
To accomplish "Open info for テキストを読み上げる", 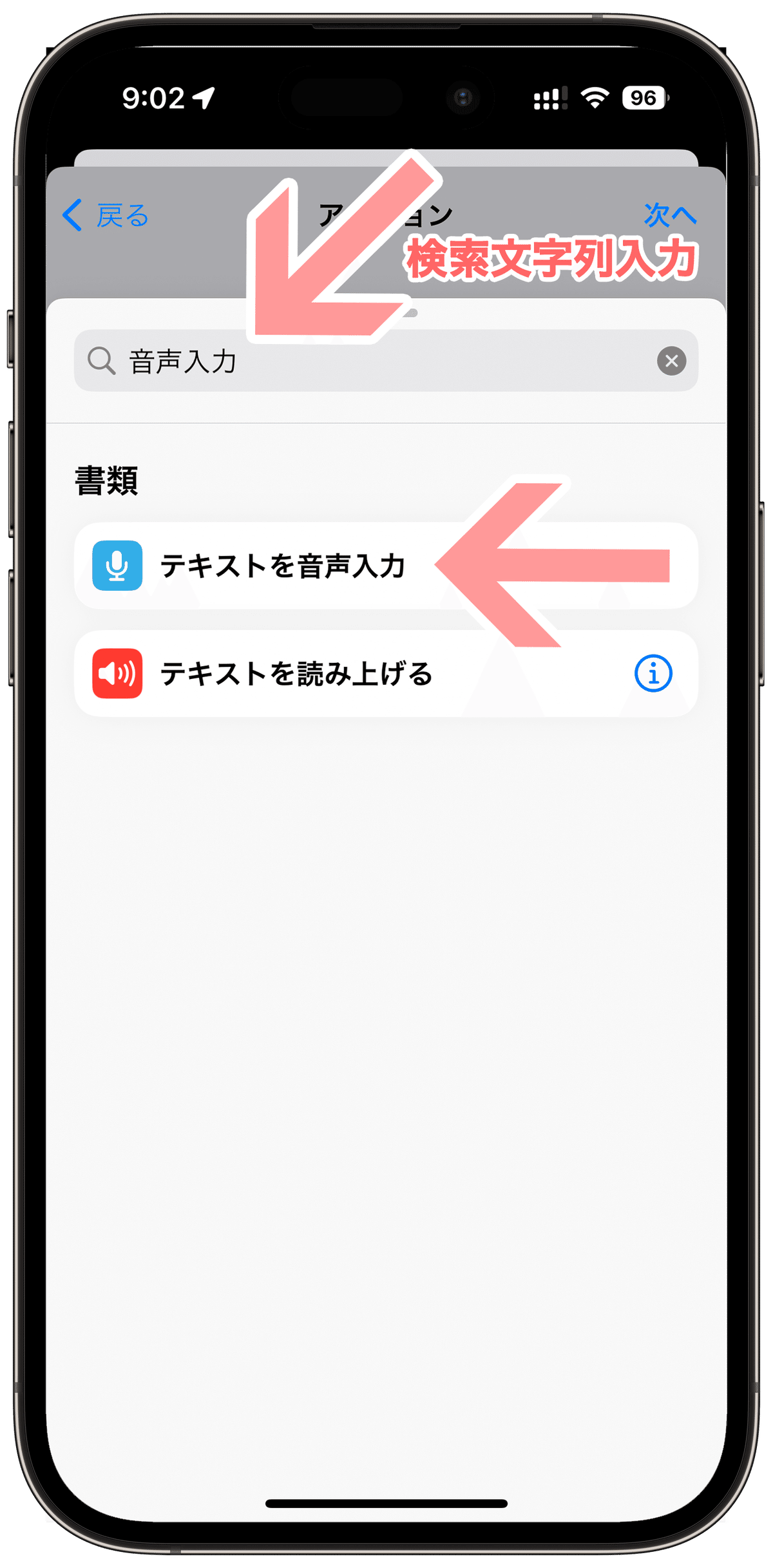I will (653, 674).
